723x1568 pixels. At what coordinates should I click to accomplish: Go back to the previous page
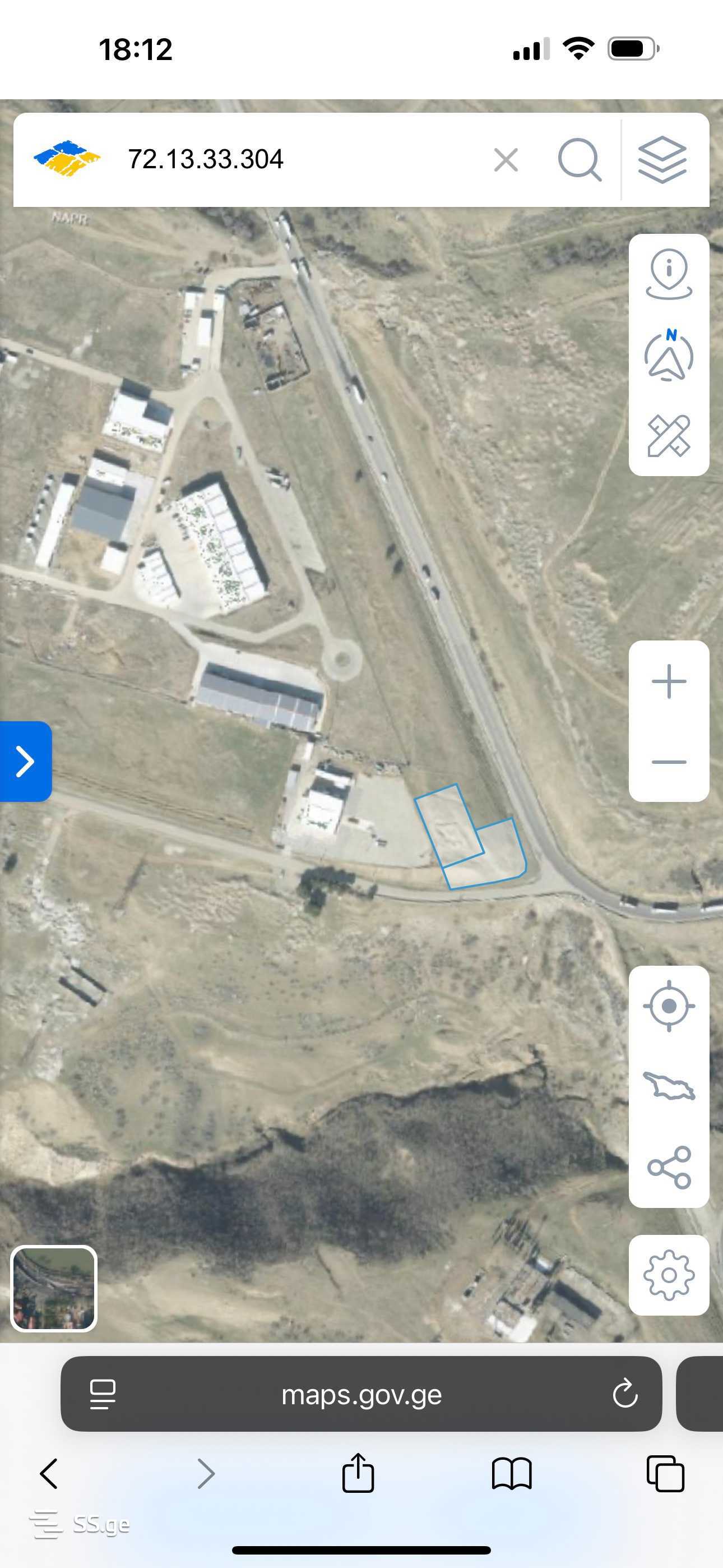pos(49,1474)
